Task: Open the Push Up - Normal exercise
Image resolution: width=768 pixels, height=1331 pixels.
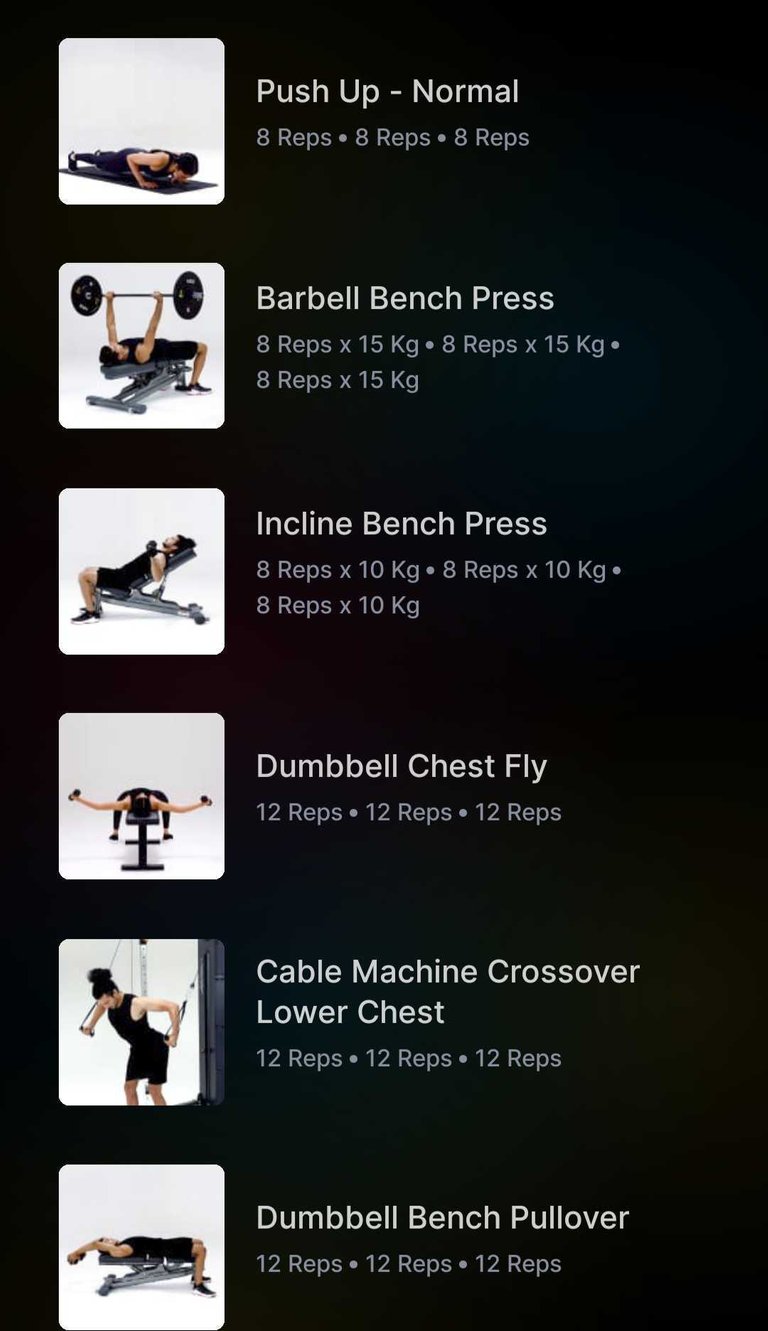Action: (384, 121)
